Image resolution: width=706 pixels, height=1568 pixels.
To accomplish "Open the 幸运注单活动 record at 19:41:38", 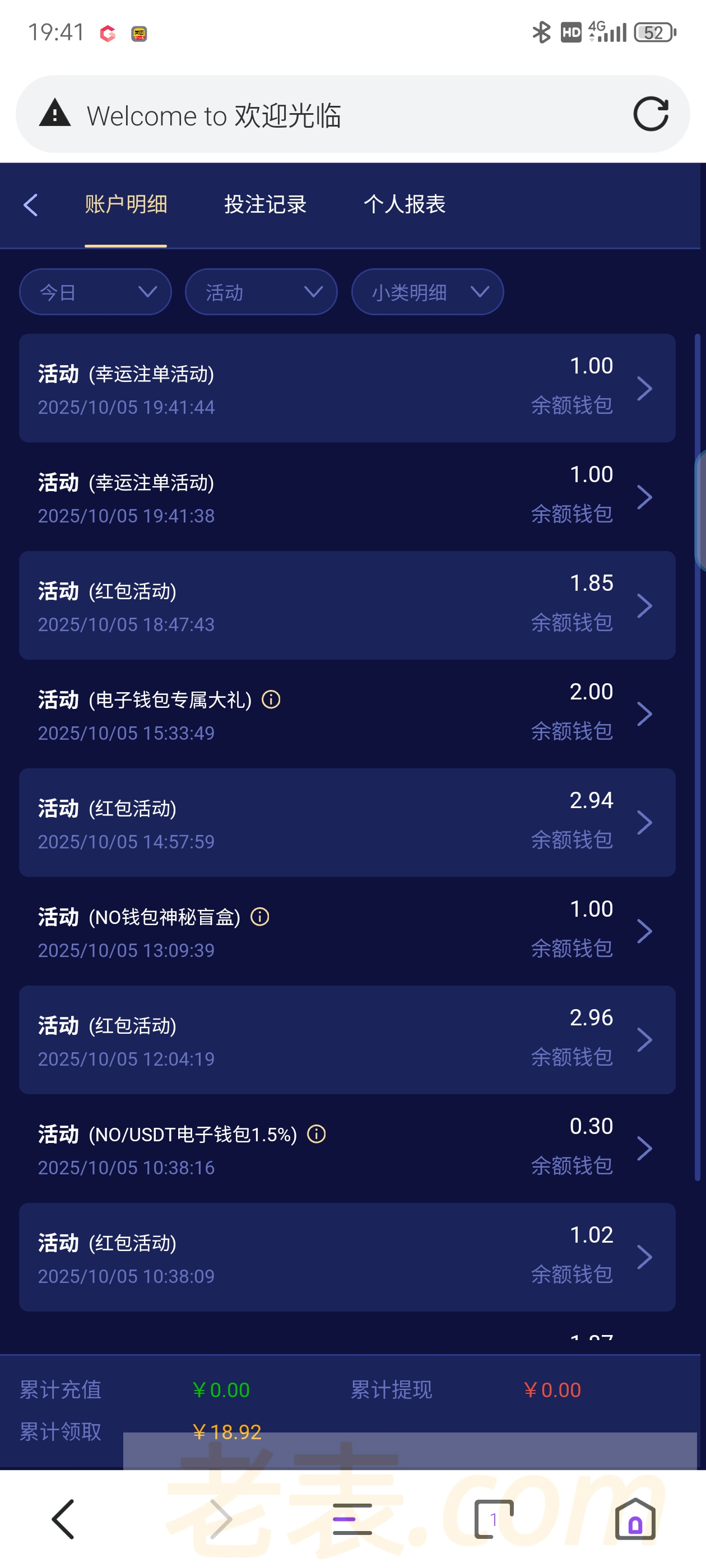I will [x=347, y=496].
